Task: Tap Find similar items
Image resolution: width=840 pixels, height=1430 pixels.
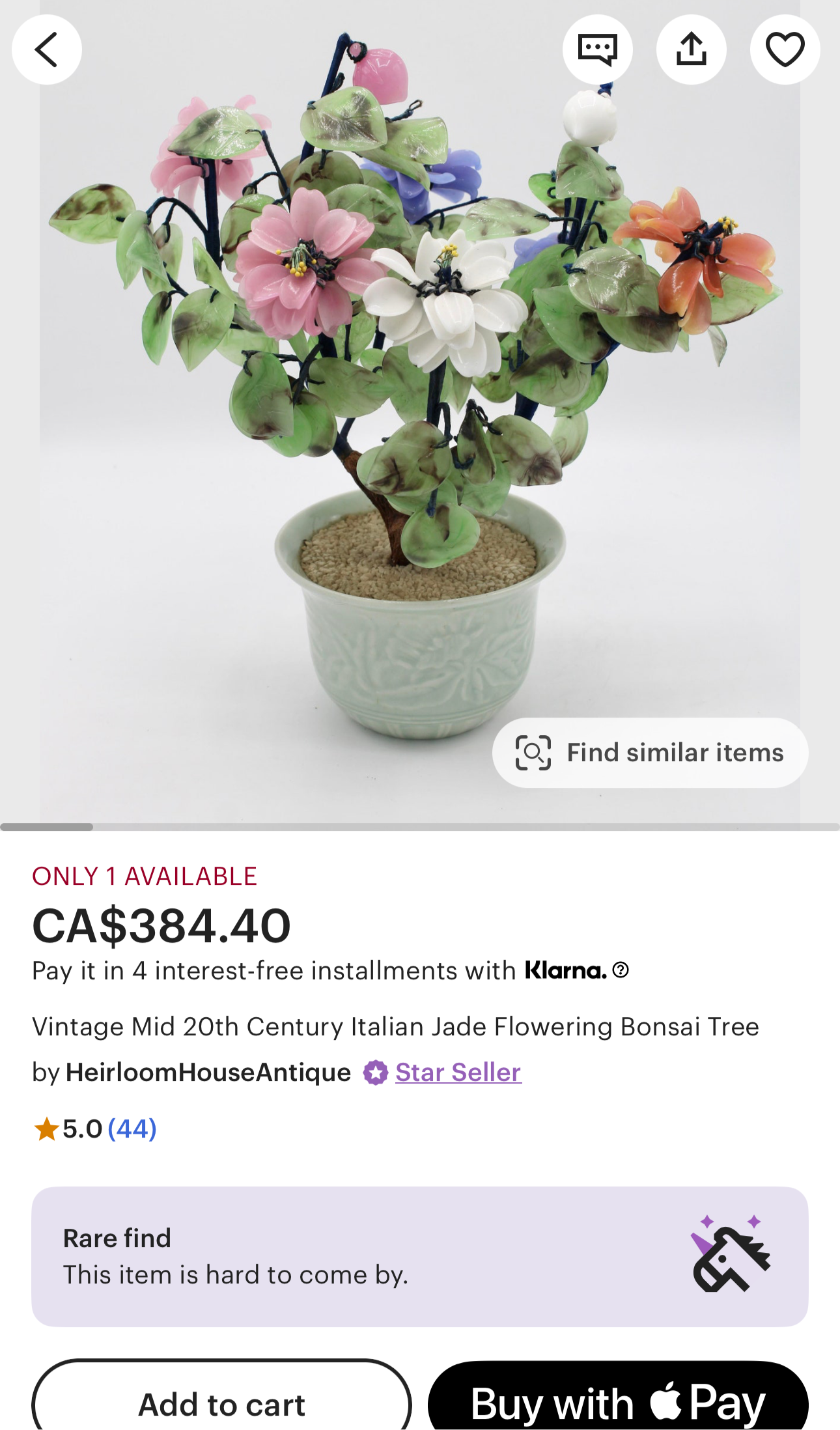Action: click(650, 753)
